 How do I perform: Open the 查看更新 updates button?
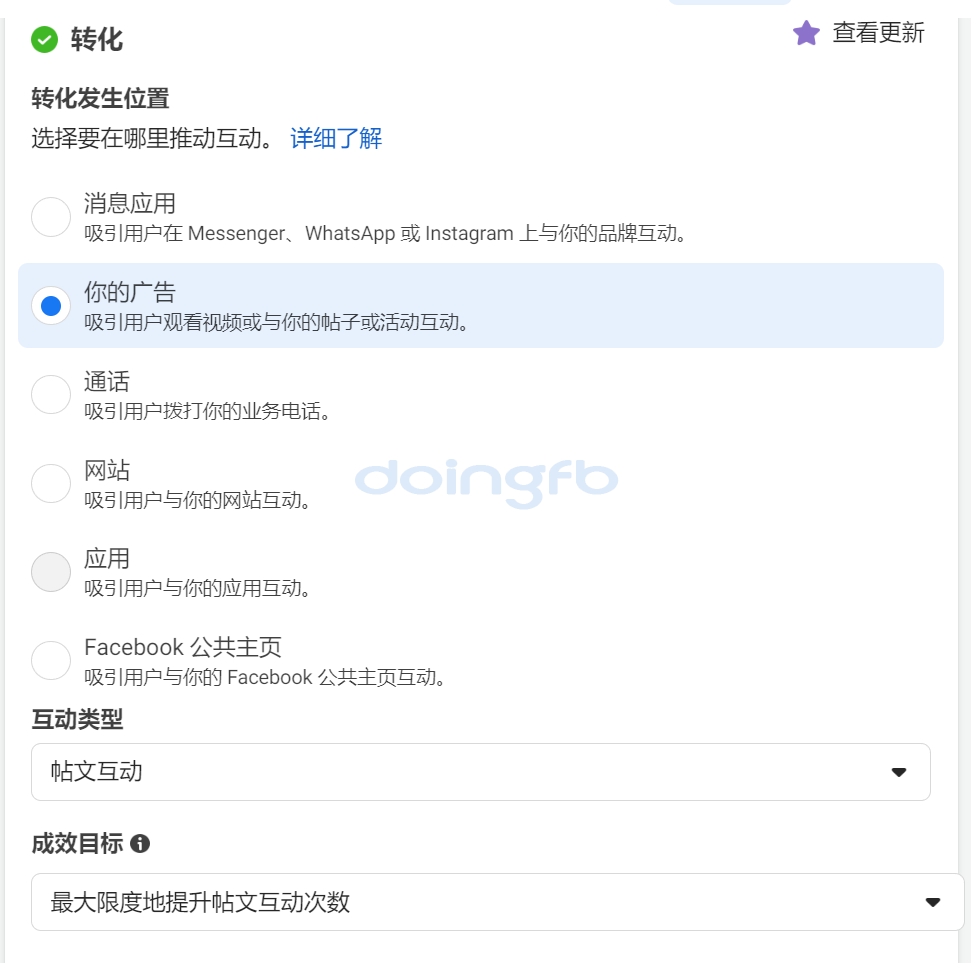click(860, 33)
